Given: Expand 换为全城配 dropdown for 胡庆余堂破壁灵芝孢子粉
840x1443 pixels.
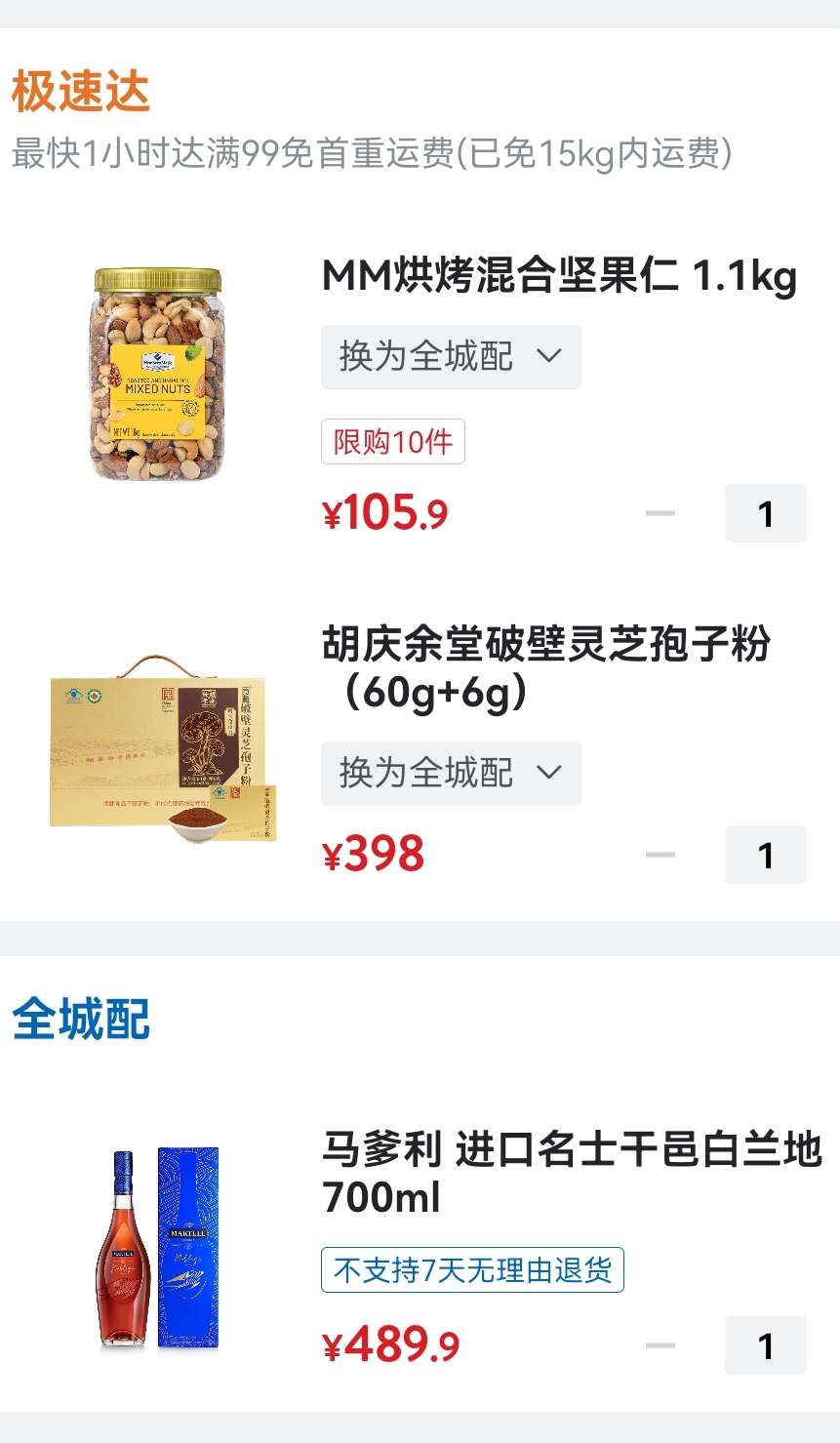Looking at the screenshot, I should tap(451, 774).
